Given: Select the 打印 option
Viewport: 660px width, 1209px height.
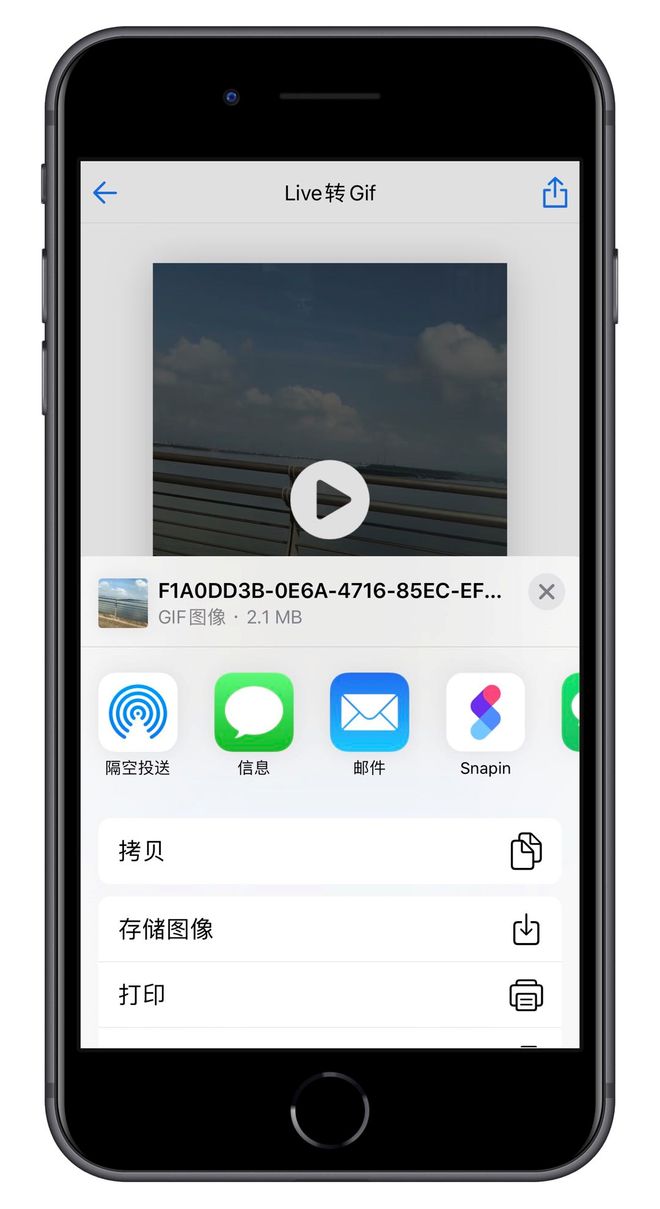Looking at the screenshot, I should coord(330,995).
